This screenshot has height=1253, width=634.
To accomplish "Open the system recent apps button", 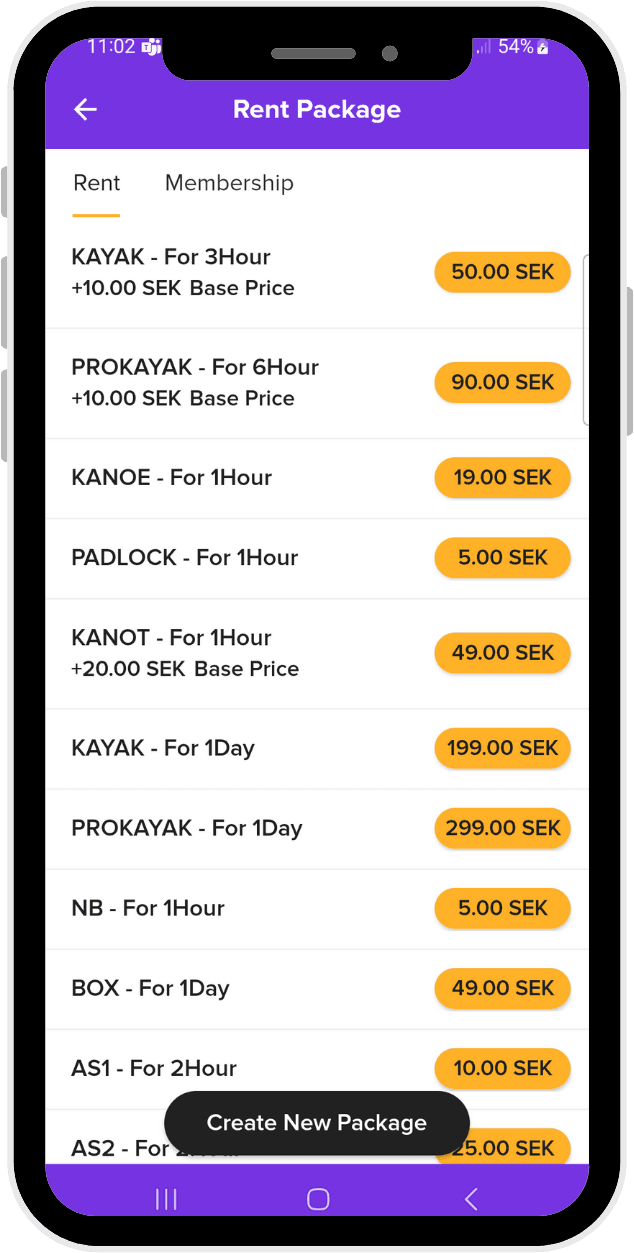I will (166, 1199).
